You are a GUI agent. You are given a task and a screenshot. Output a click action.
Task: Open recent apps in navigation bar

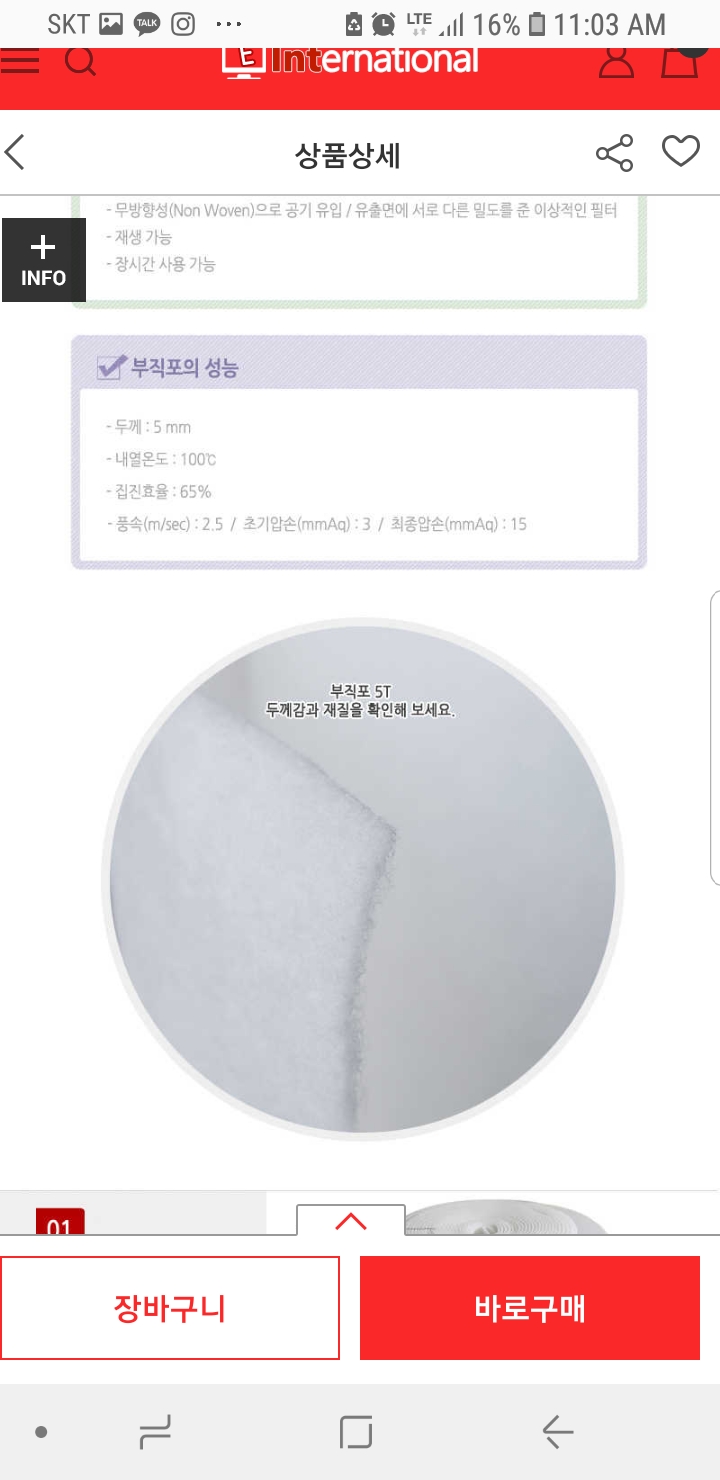(155, 1432)
